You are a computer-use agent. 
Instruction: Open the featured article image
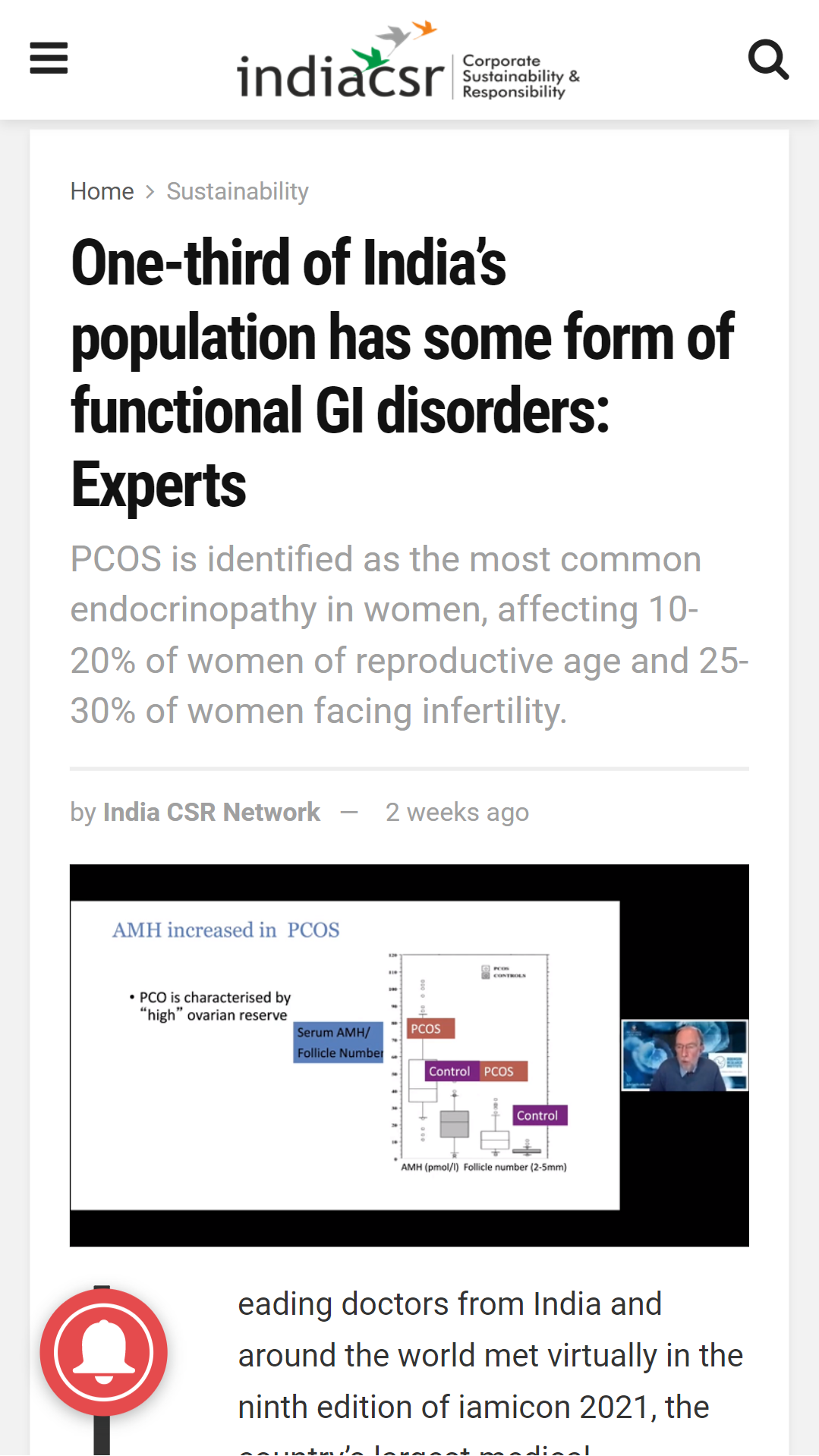point(409,1055)
